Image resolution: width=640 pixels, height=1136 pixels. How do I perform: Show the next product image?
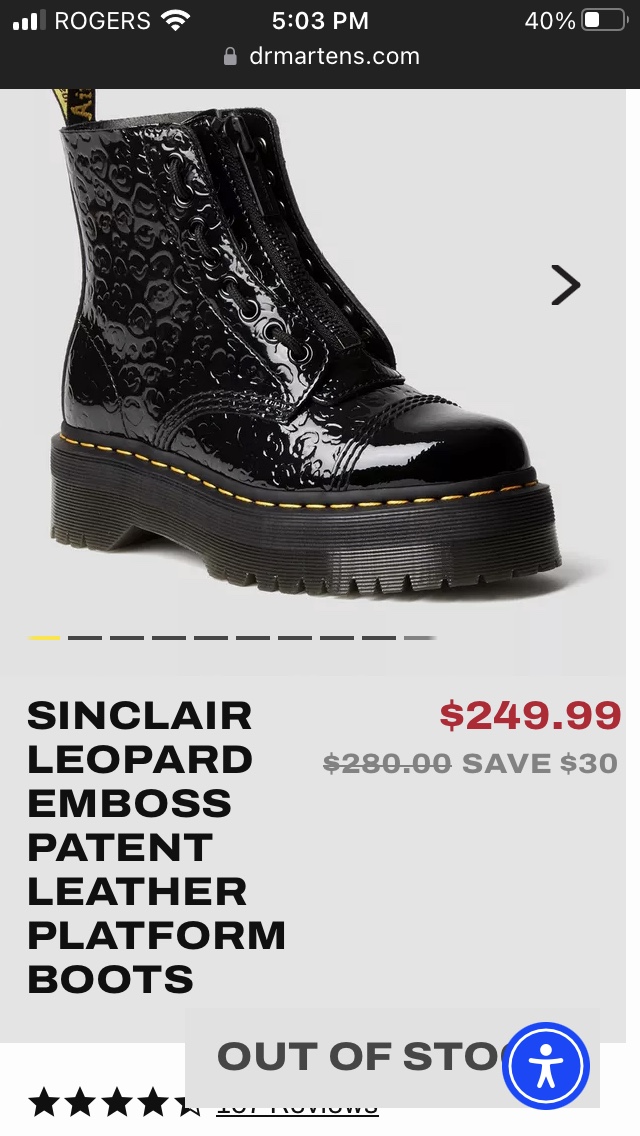(x=565, y=286)
